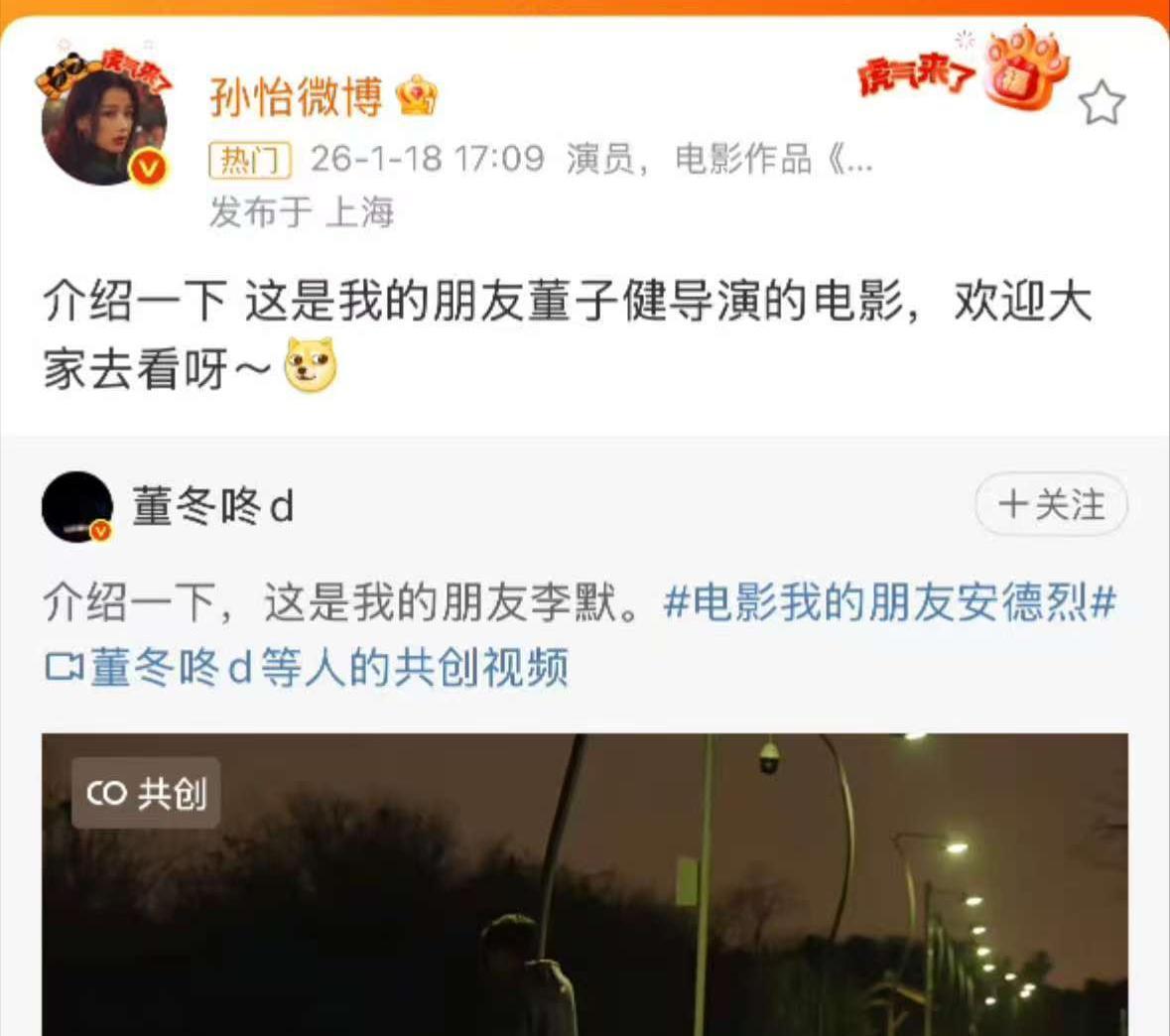This screenshot has width=1170, height=1036.
Task: Open the #电影我的朋友安德烈# hashtag
Action: pos(889,603)
